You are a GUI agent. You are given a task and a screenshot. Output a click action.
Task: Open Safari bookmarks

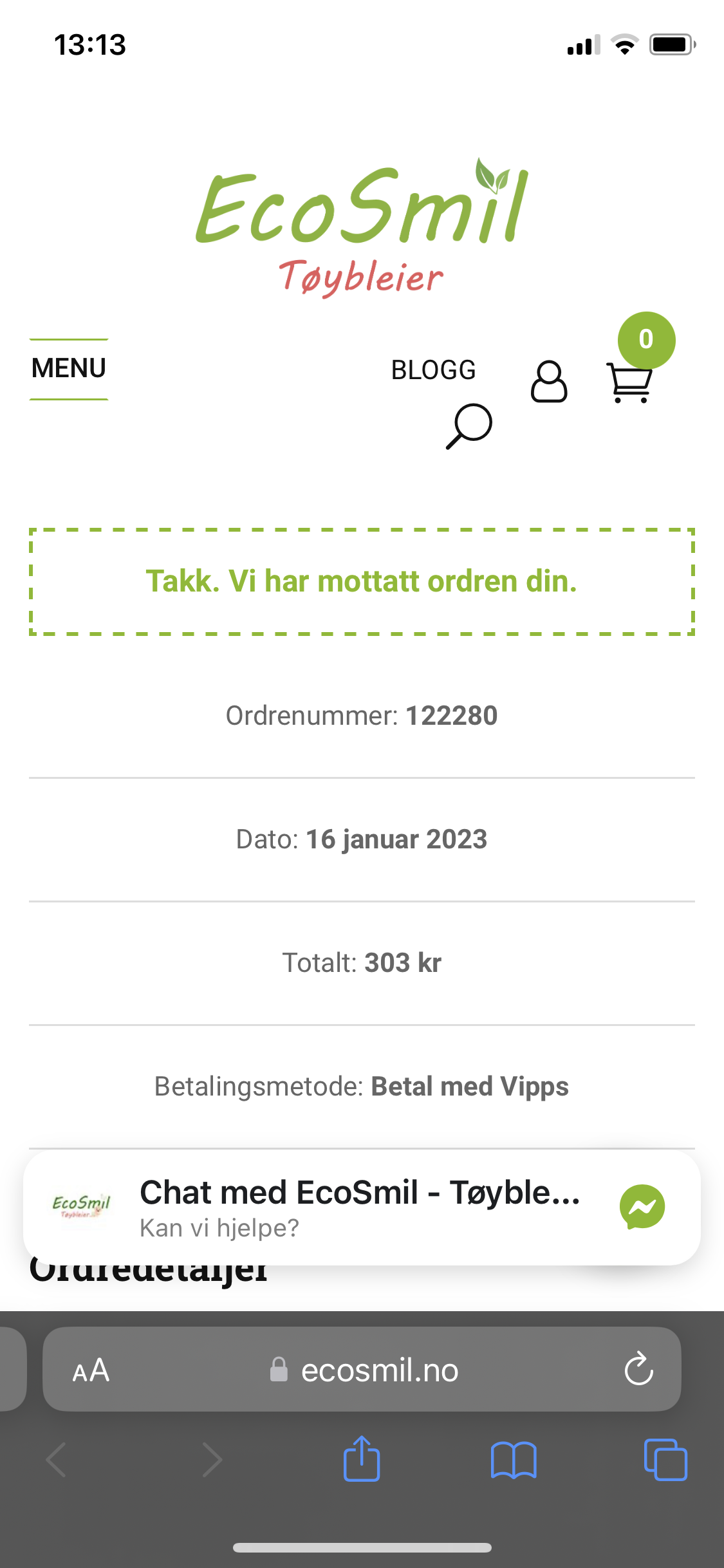pos(514,1460)
